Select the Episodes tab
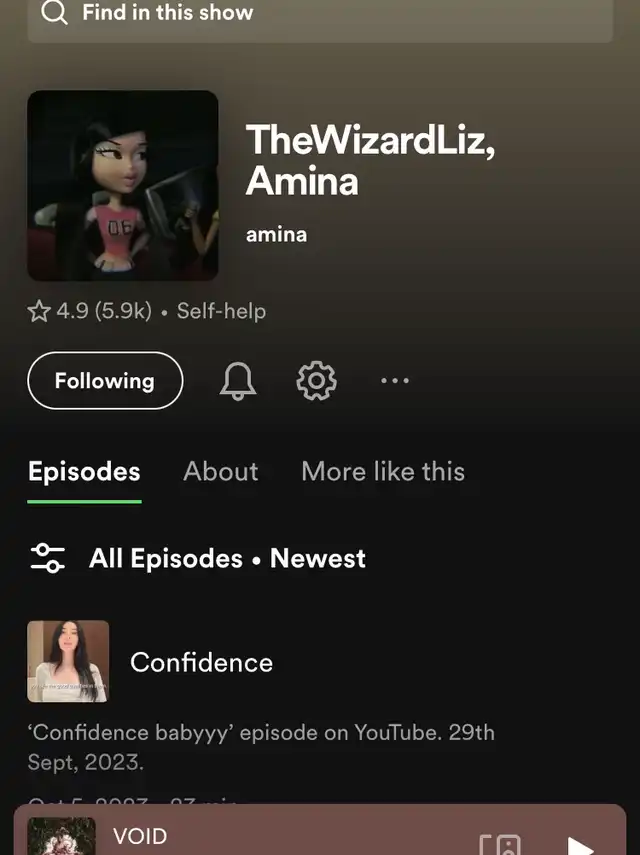The height and width of the screenshot is (855, 640). 84,472
